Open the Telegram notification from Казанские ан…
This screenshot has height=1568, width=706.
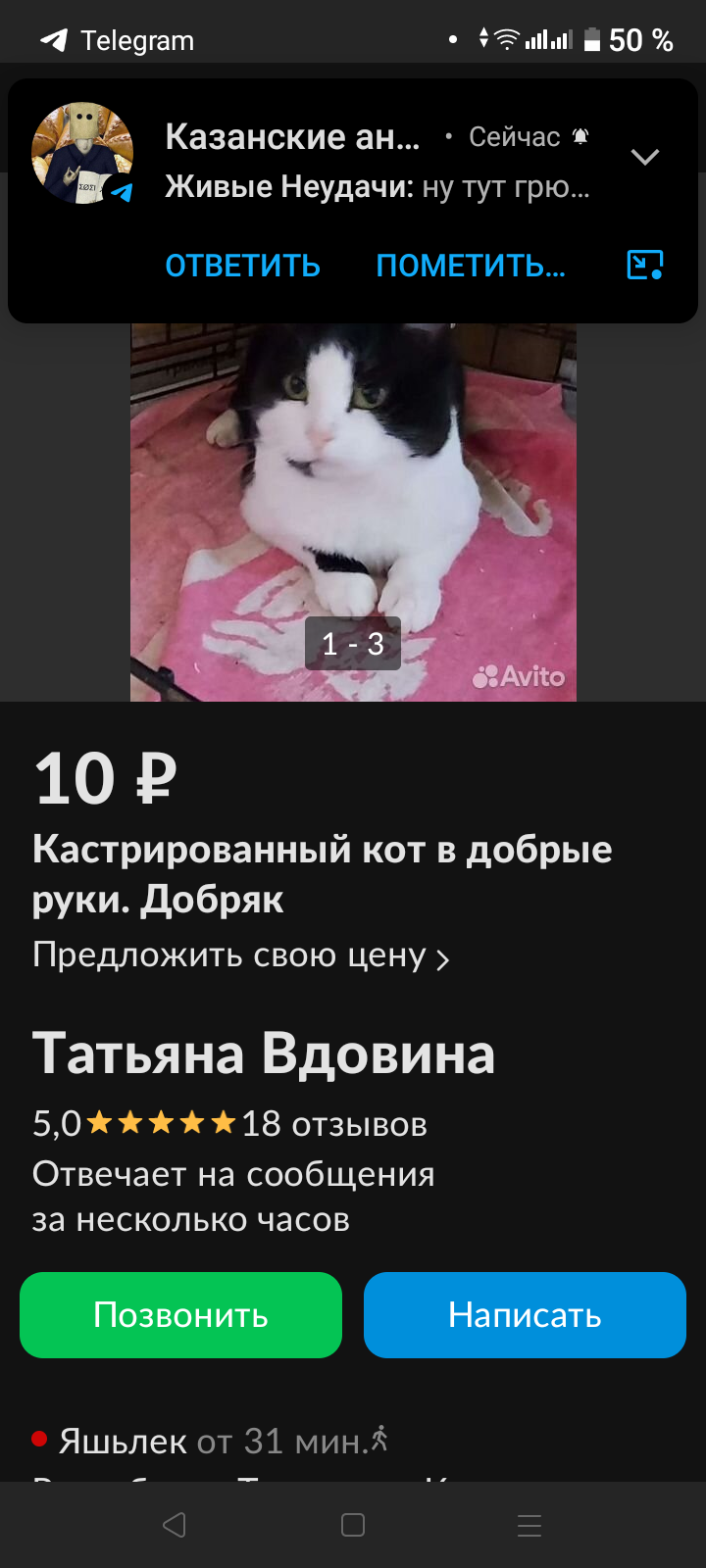click(x=378, y=161)
